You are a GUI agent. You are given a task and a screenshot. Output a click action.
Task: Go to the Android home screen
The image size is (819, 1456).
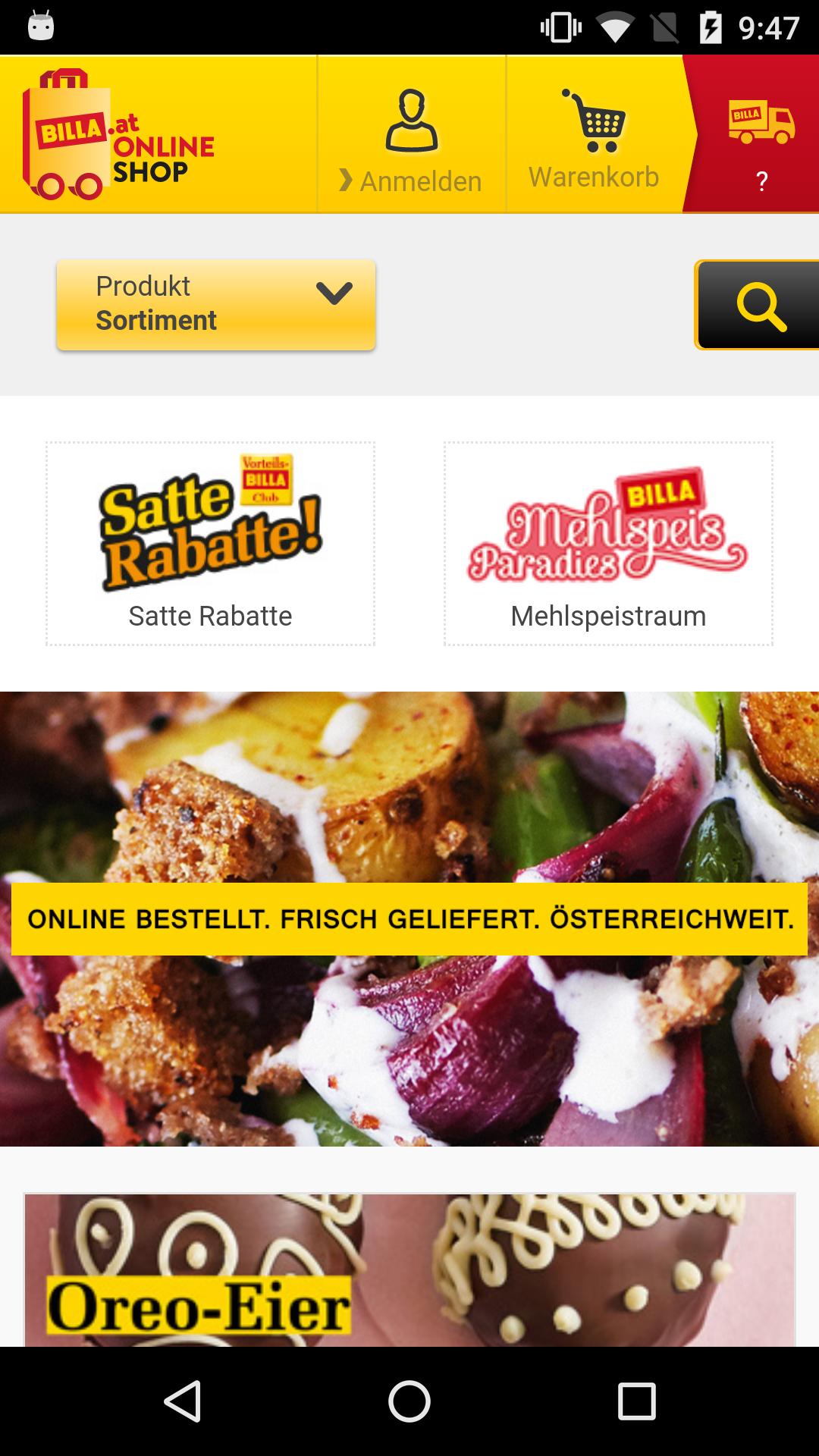[409, 1401]
